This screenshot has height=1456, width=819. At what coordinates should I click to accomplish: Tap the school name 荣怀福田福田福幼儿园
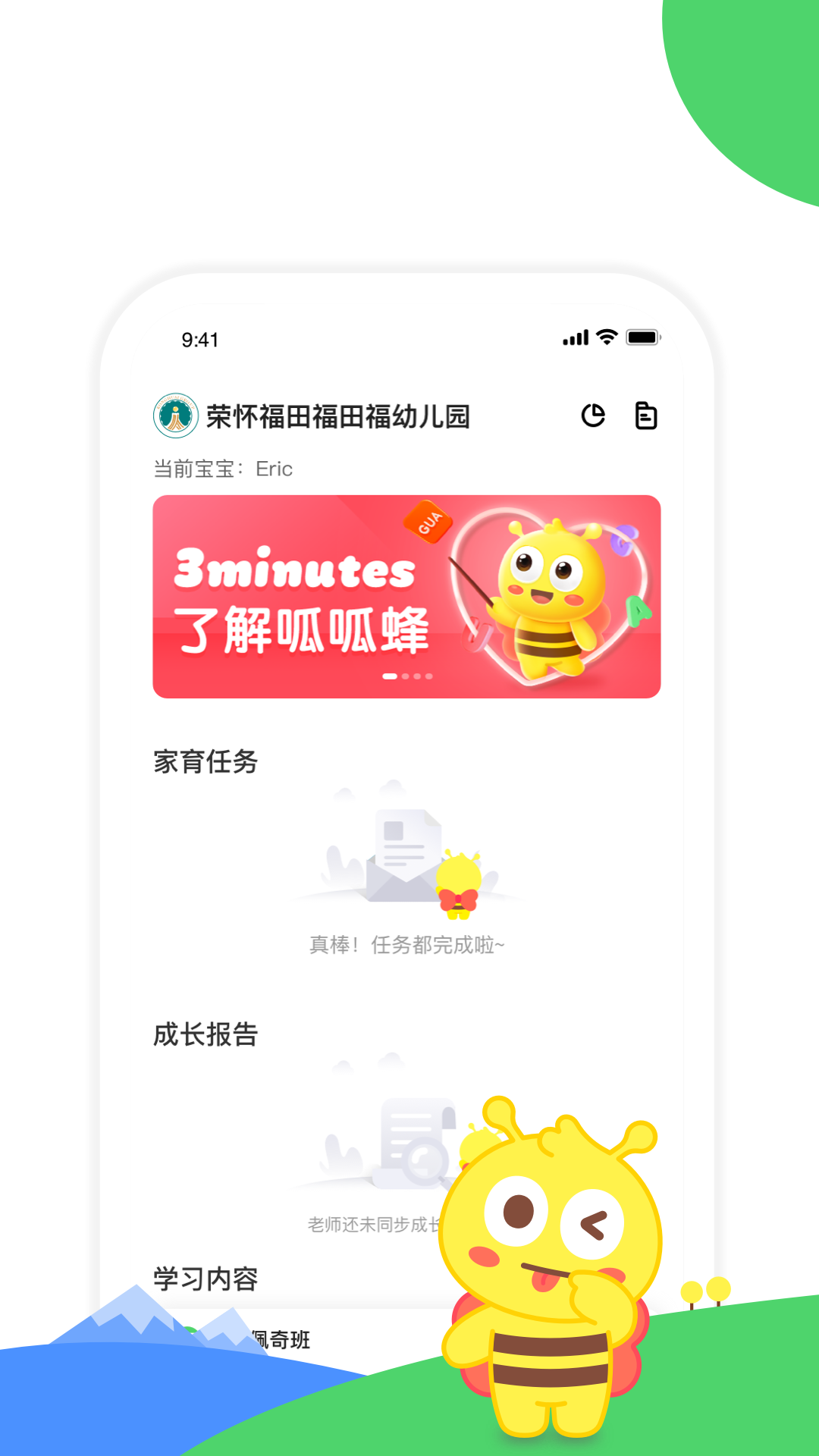coord(339,416)
